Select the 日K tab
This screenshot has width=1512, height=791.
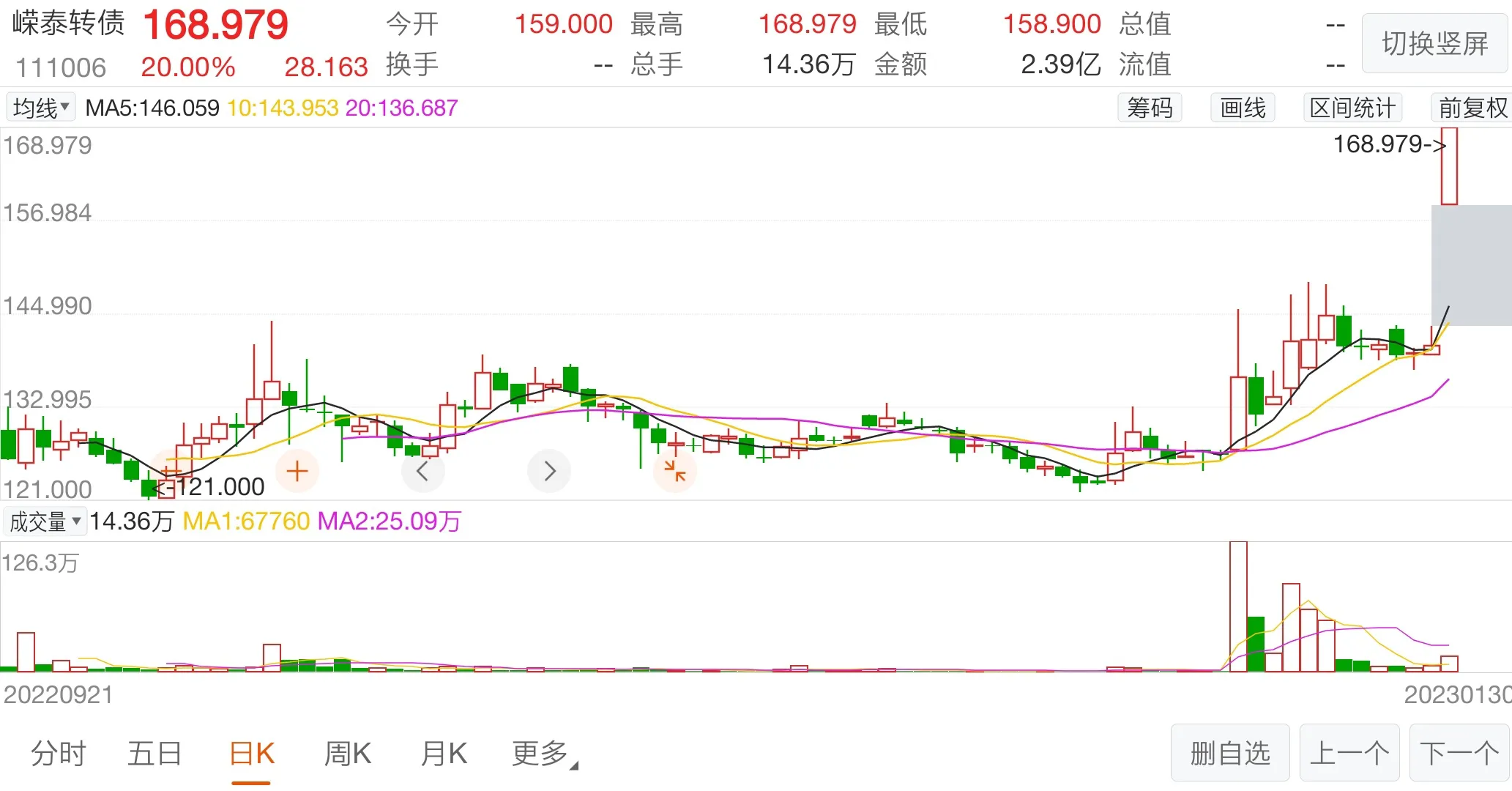[251, 753]
